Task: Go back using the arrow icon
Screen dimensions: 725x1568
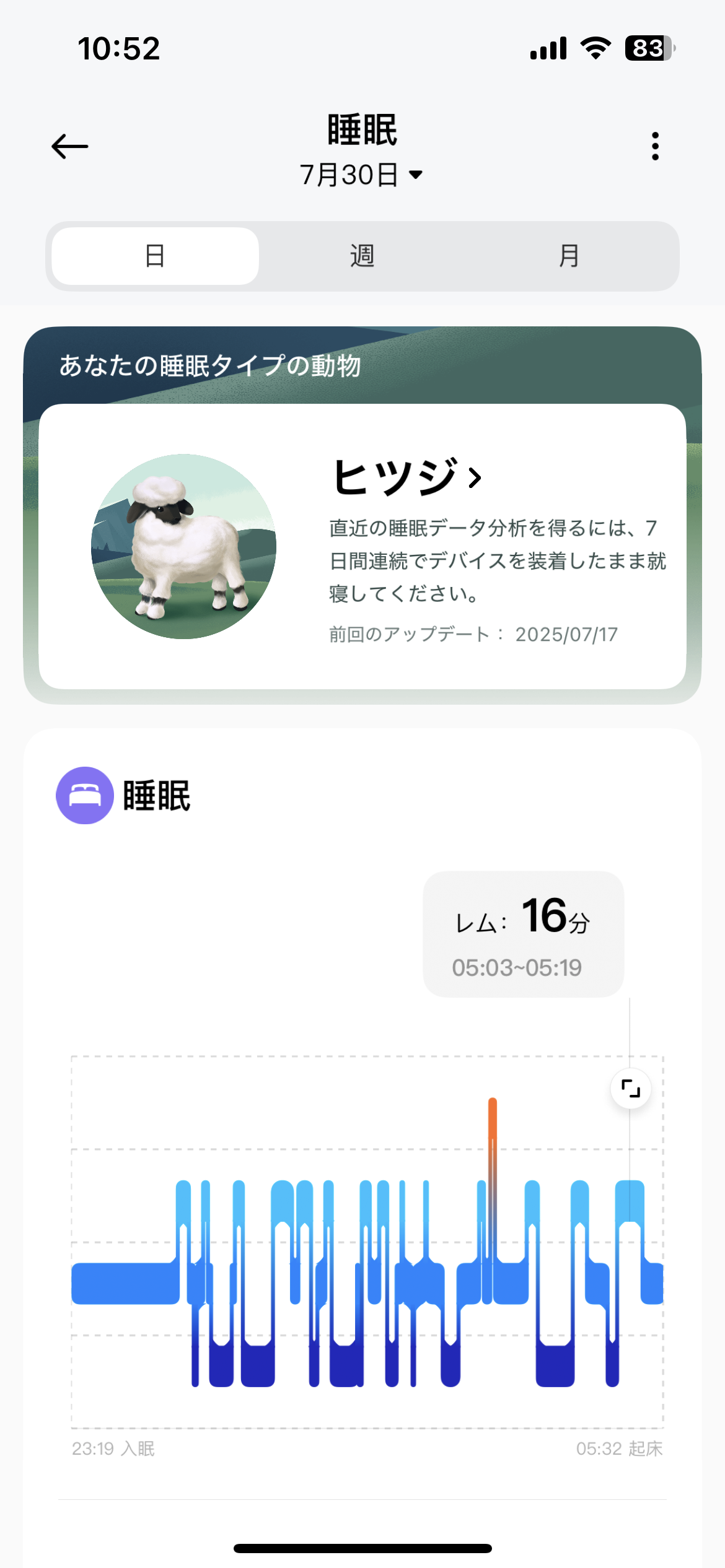Action: pyautogui.click(x=69, y=147)
